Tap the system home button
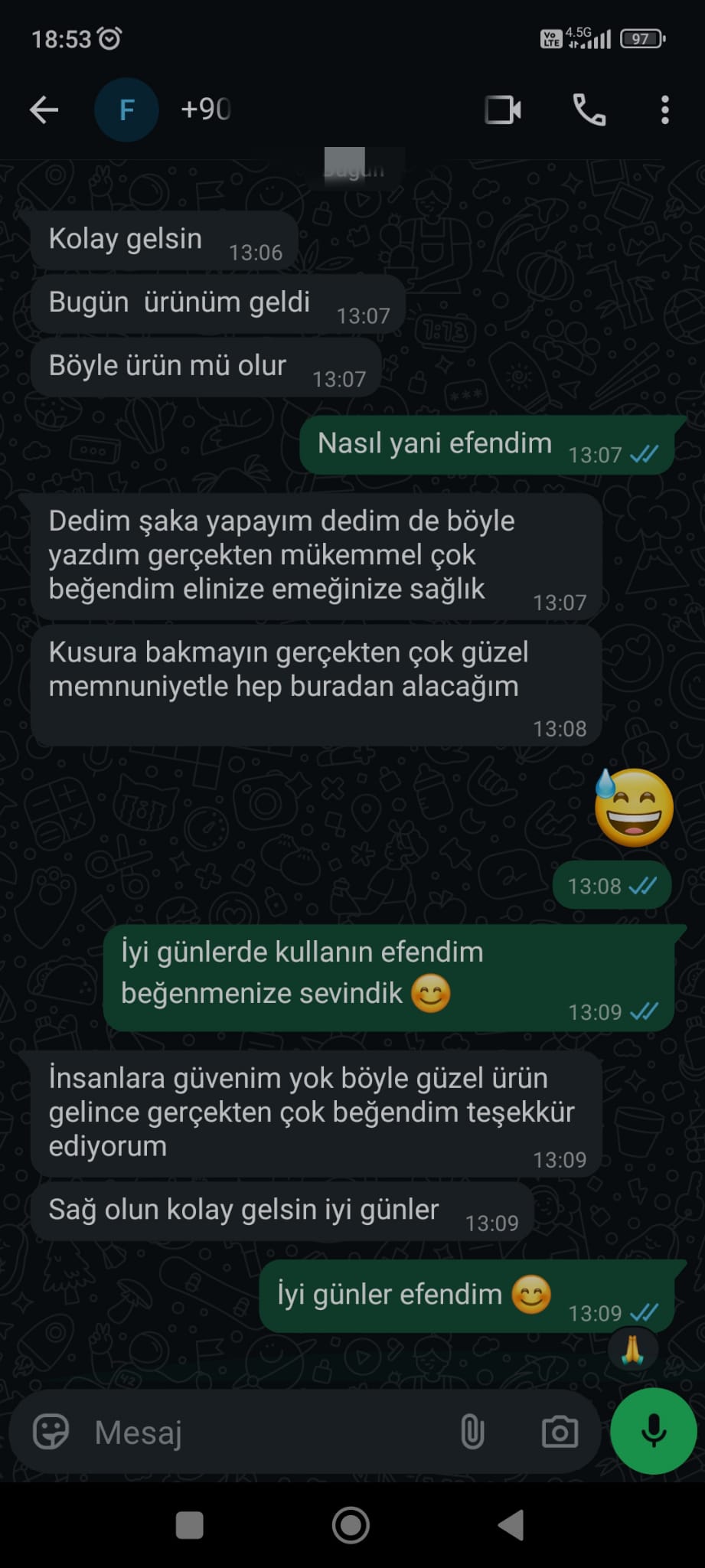The image size is (705, 1568). 351,1525
